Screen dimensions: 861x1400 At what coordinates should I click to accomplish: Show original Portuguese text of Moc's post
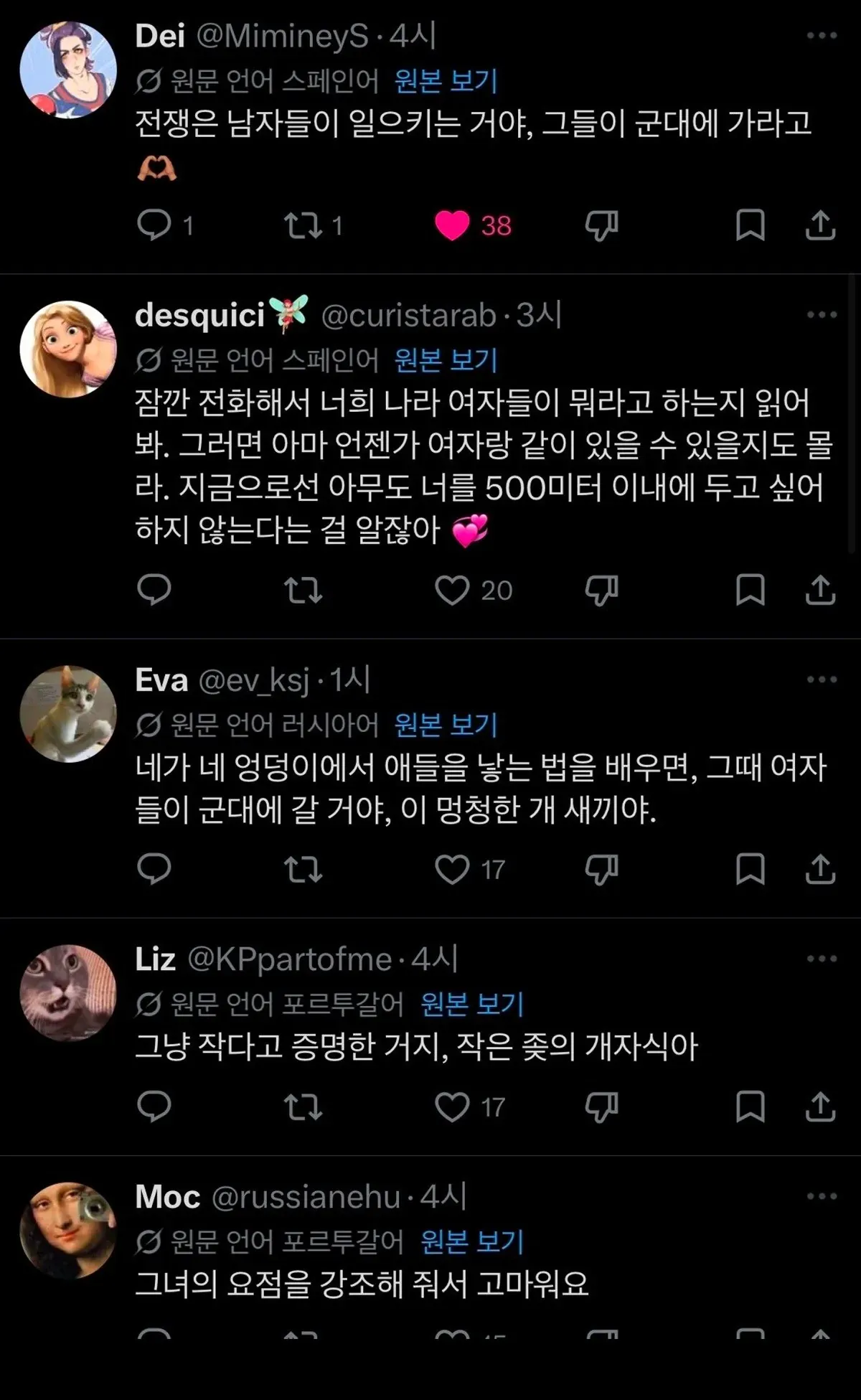[471, 1241]
